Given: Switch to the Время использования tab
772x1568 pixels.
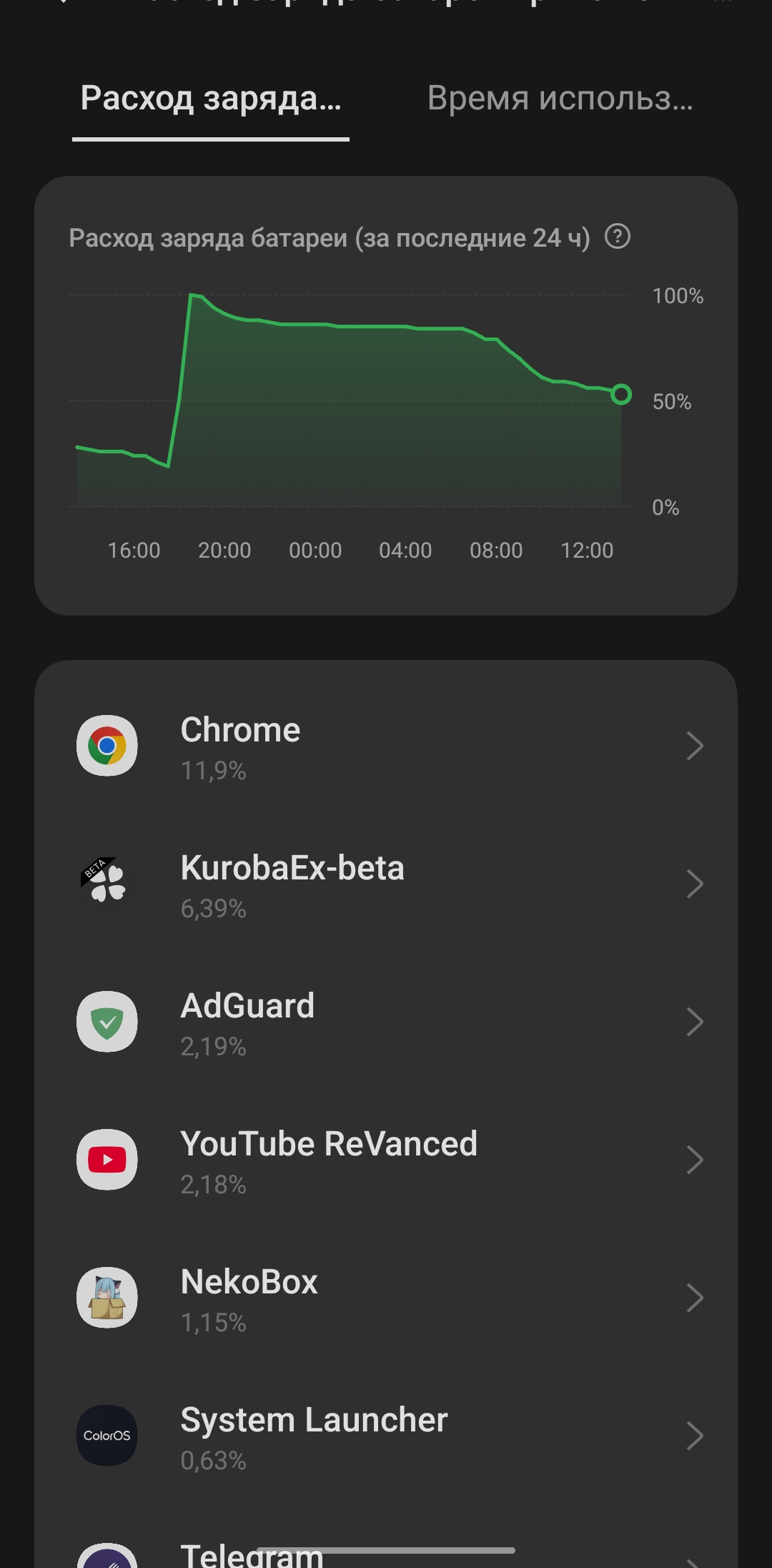Looking at the screenshot, I should pos(560,99).
